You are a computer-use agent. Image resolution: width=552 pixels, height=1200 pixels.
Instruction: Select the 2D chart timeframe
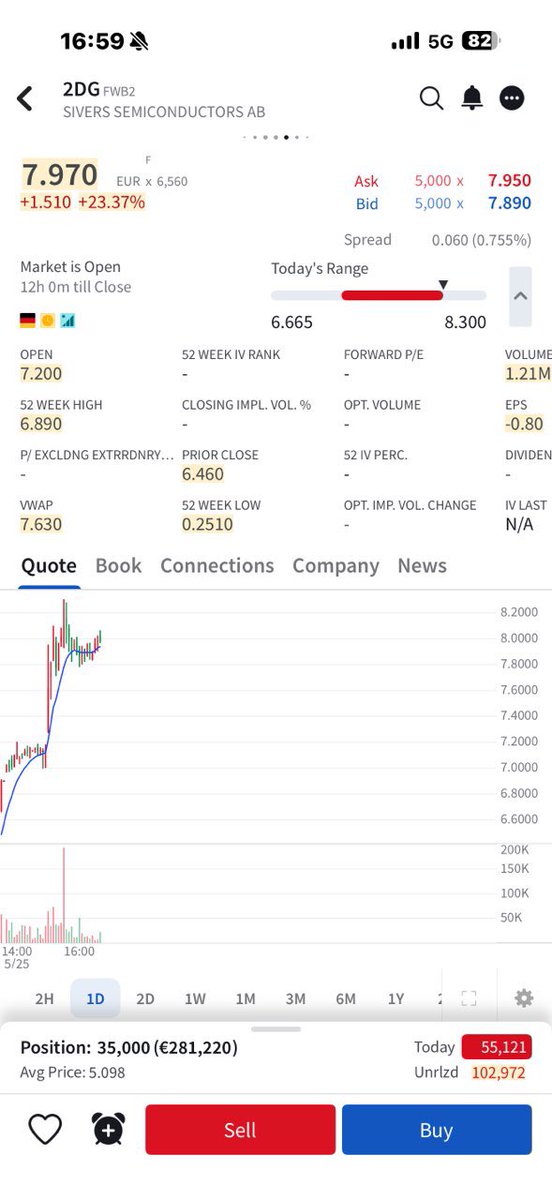(145, 998)
